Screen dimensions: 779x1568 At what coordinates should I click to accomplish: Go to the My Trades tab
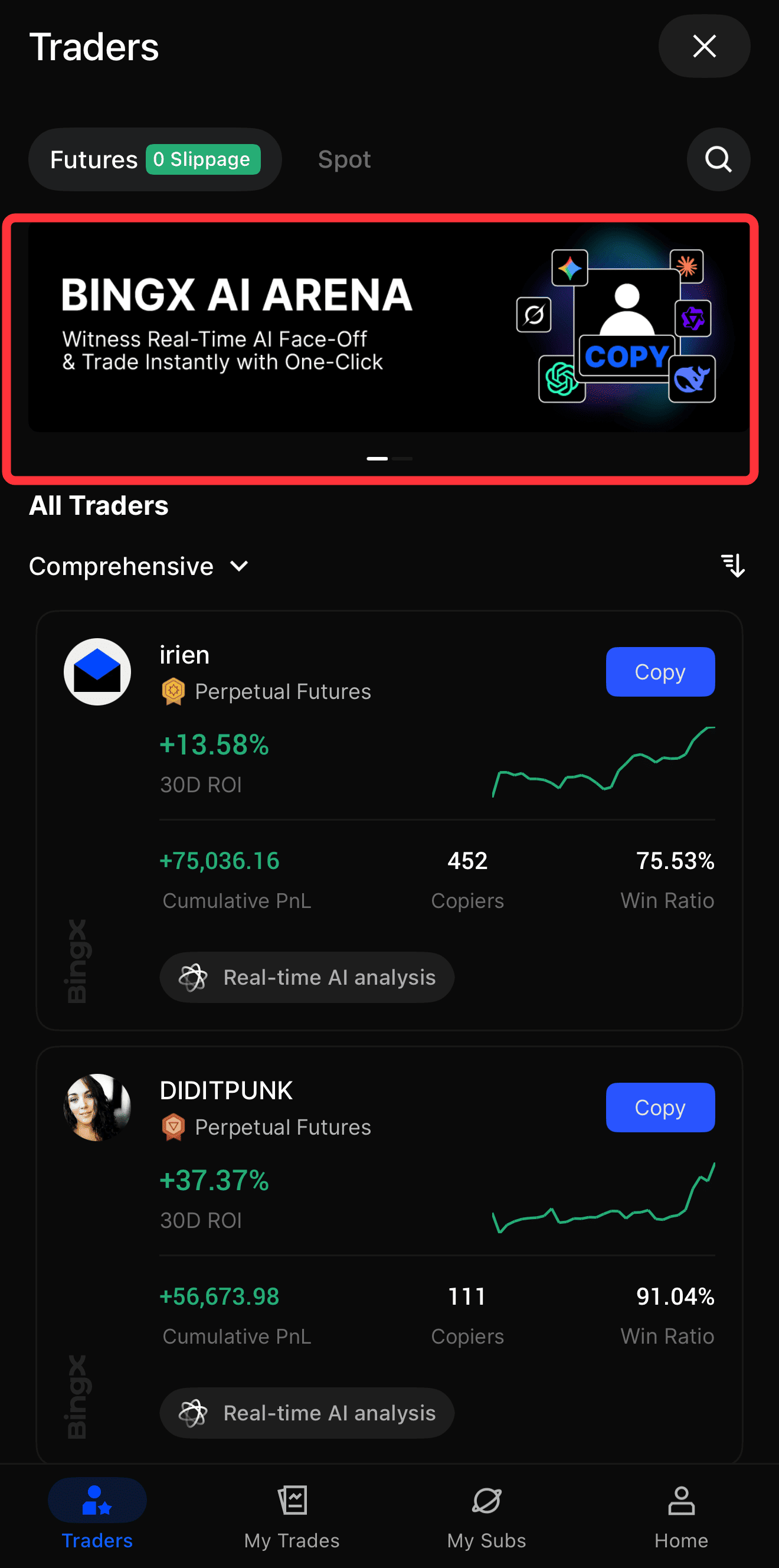pyautogui.click(x=292, y=1515)
